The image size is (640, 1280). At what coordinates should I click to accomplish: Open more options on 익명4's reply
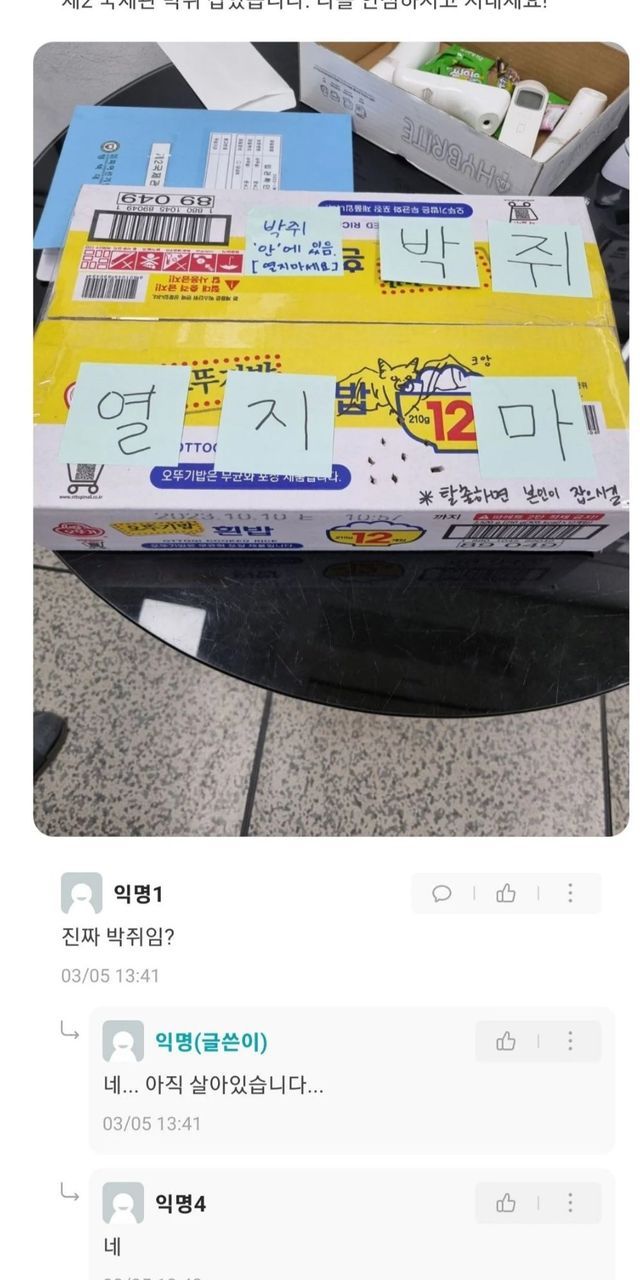pyautogui.click(x=570, y=1202)
